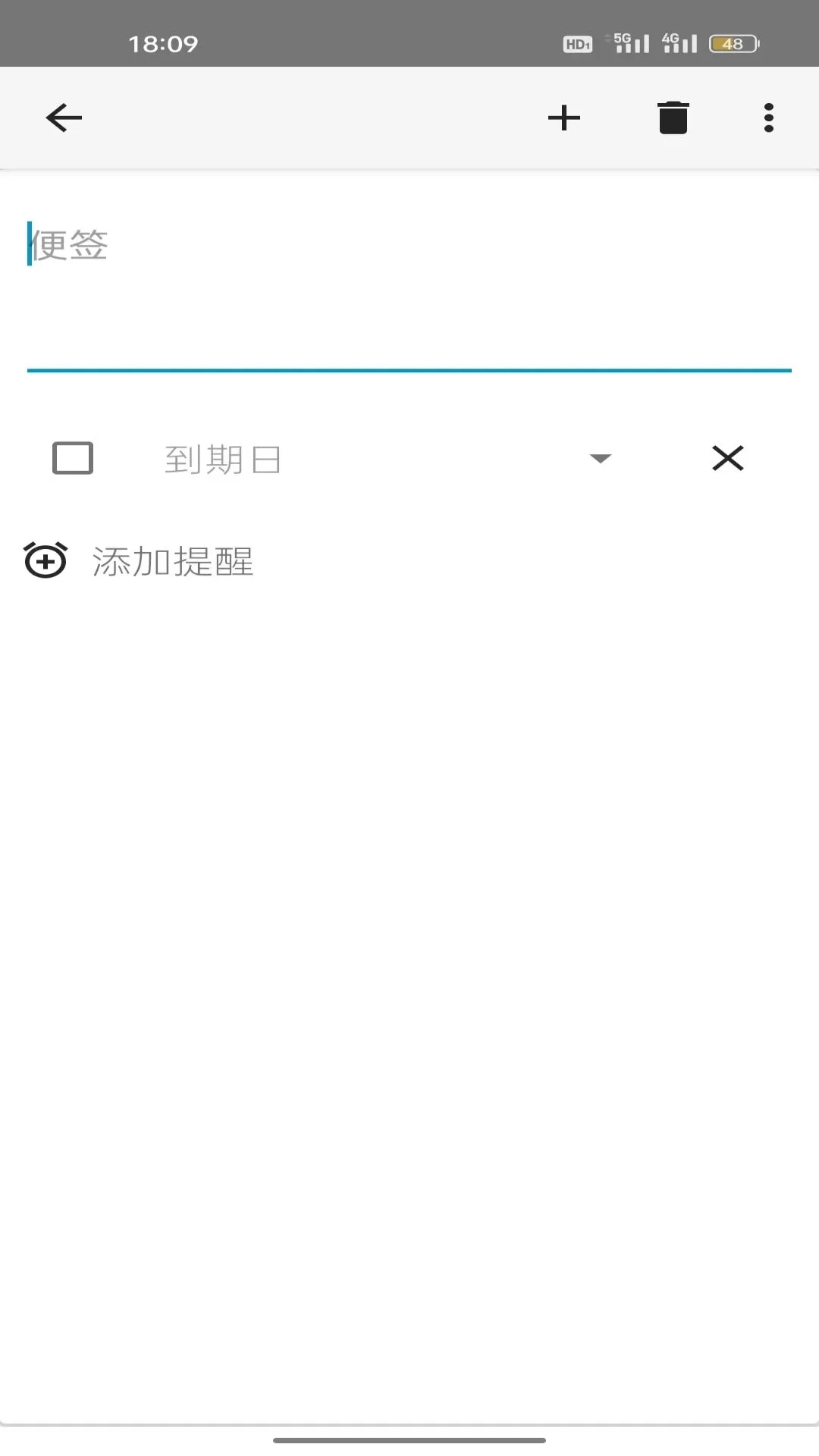Tap the plus icon to add a new item
Image resolution: width=819 pixels, height=1456 pixels.
565,117
